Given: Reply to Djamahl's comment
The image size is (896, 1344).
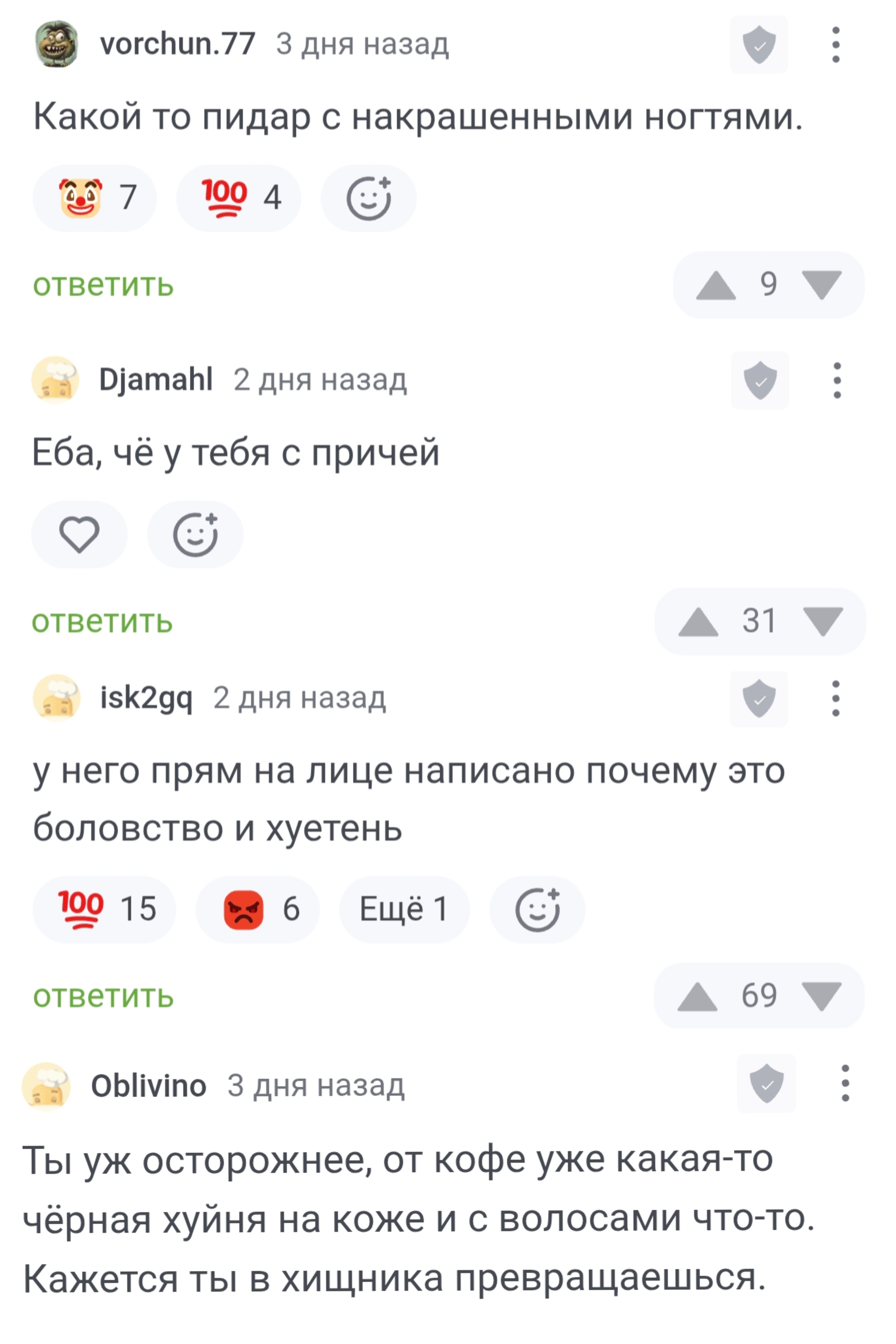Looking at the screenshot, I should pos(101,621).
